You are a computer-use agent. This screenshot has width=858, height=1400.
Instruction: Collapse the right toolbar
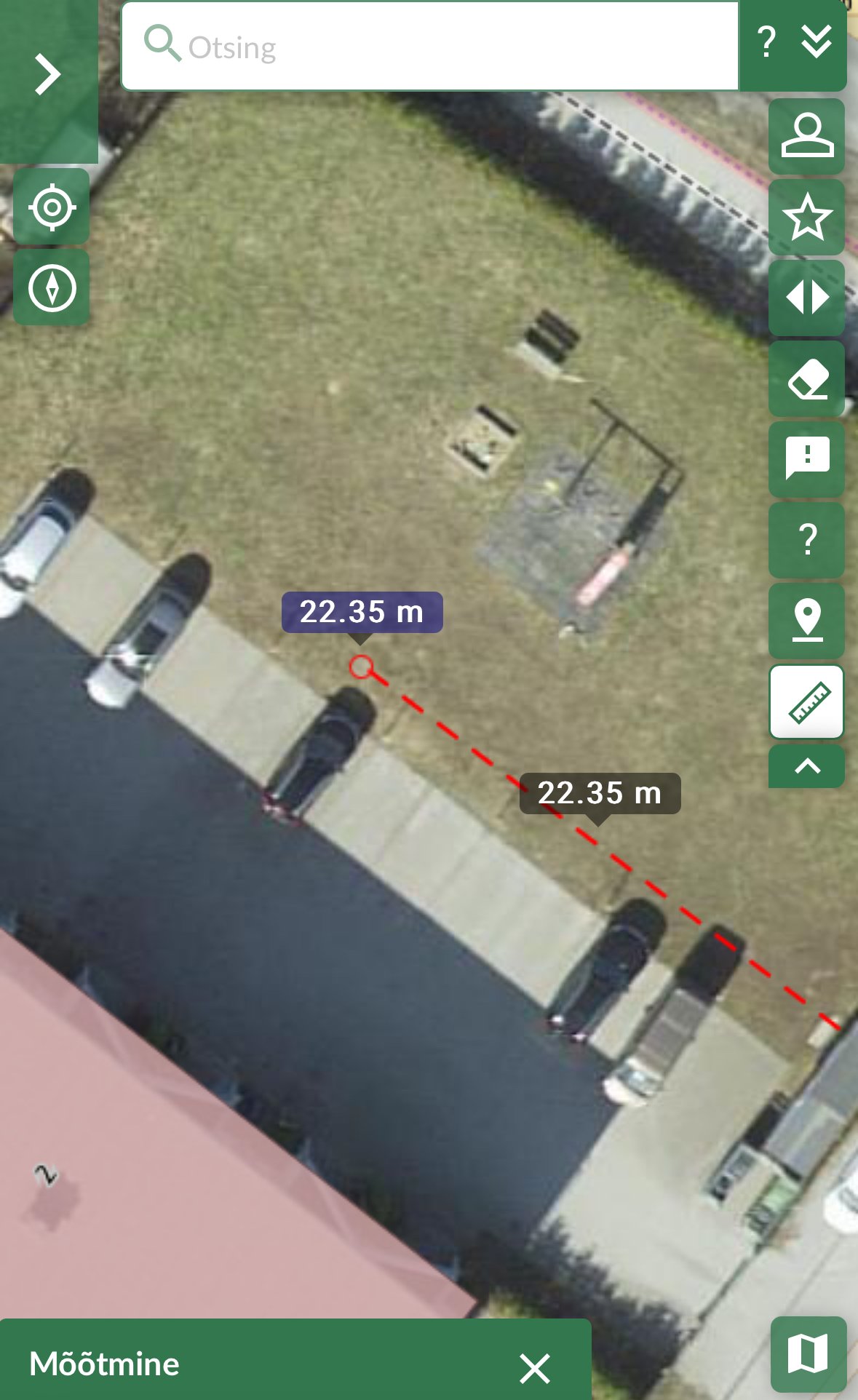[807, 765]
